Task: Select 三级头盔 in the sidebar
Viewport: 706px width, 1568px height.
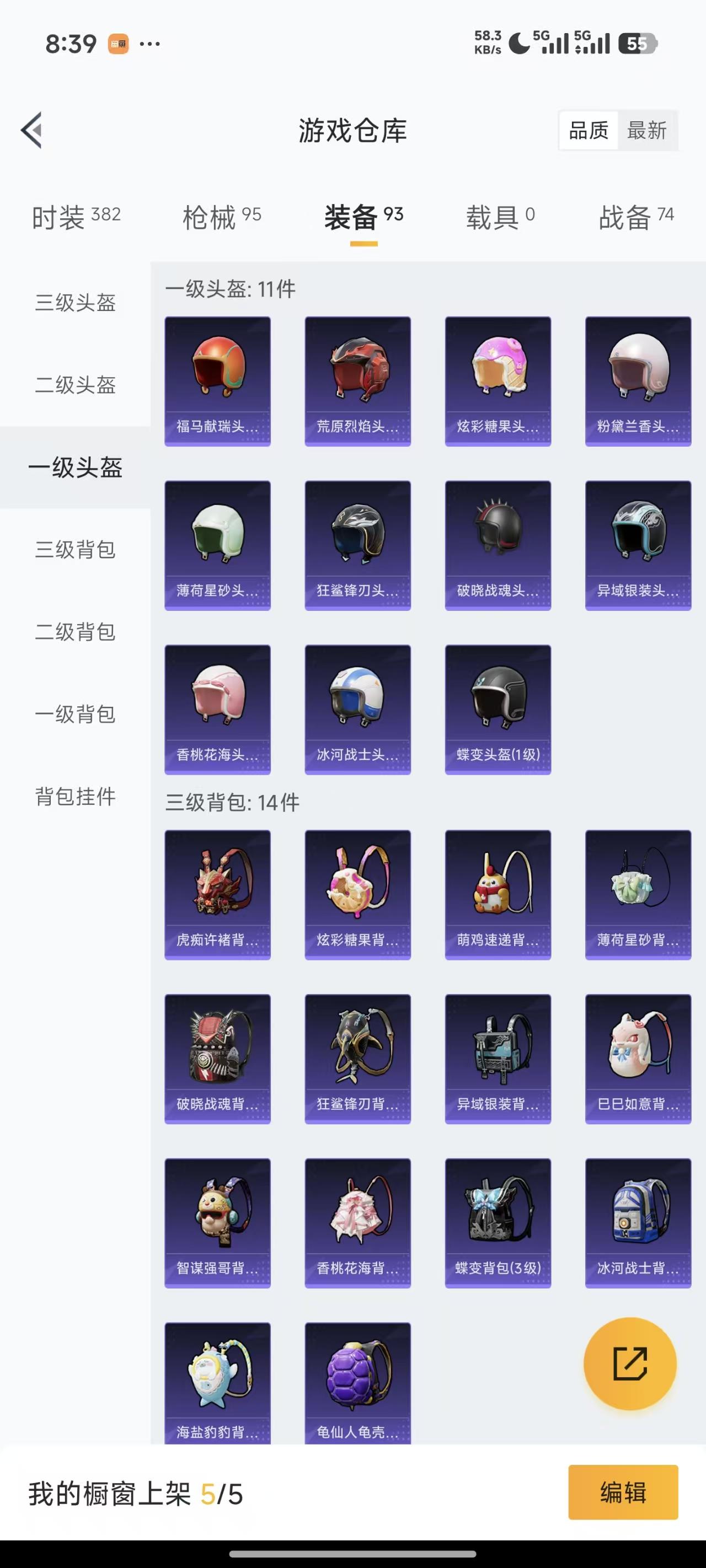Action: pos(75,303)
